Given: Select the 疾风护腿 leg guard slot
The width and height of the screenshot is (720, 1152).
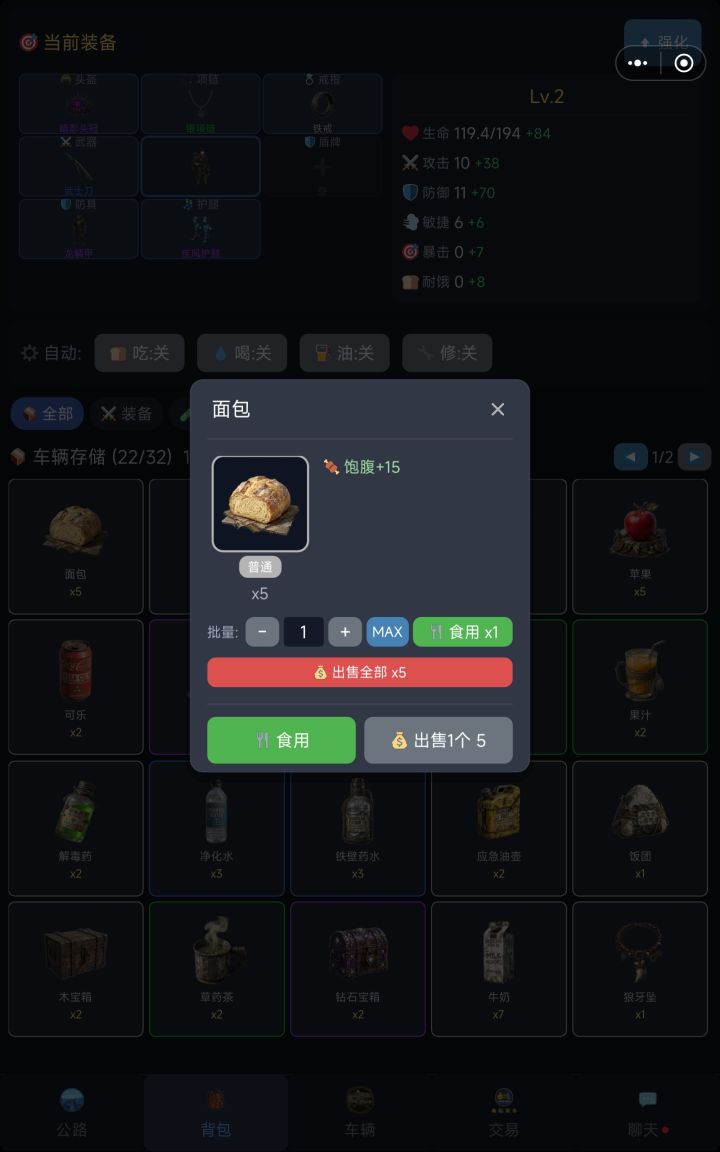Looking at the screenshot, I should (200, 228).
